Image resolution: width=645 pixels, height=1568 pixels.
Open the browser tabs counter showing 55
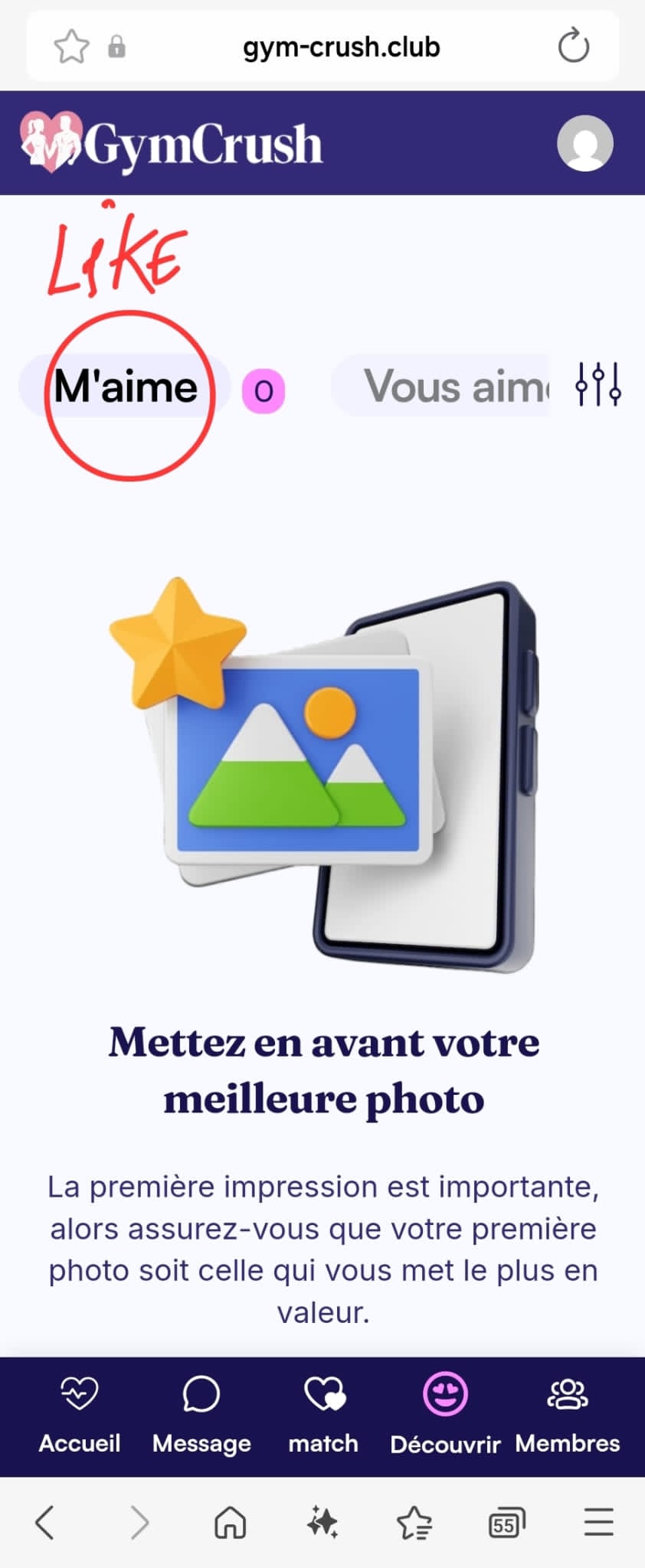point(506,1522)
